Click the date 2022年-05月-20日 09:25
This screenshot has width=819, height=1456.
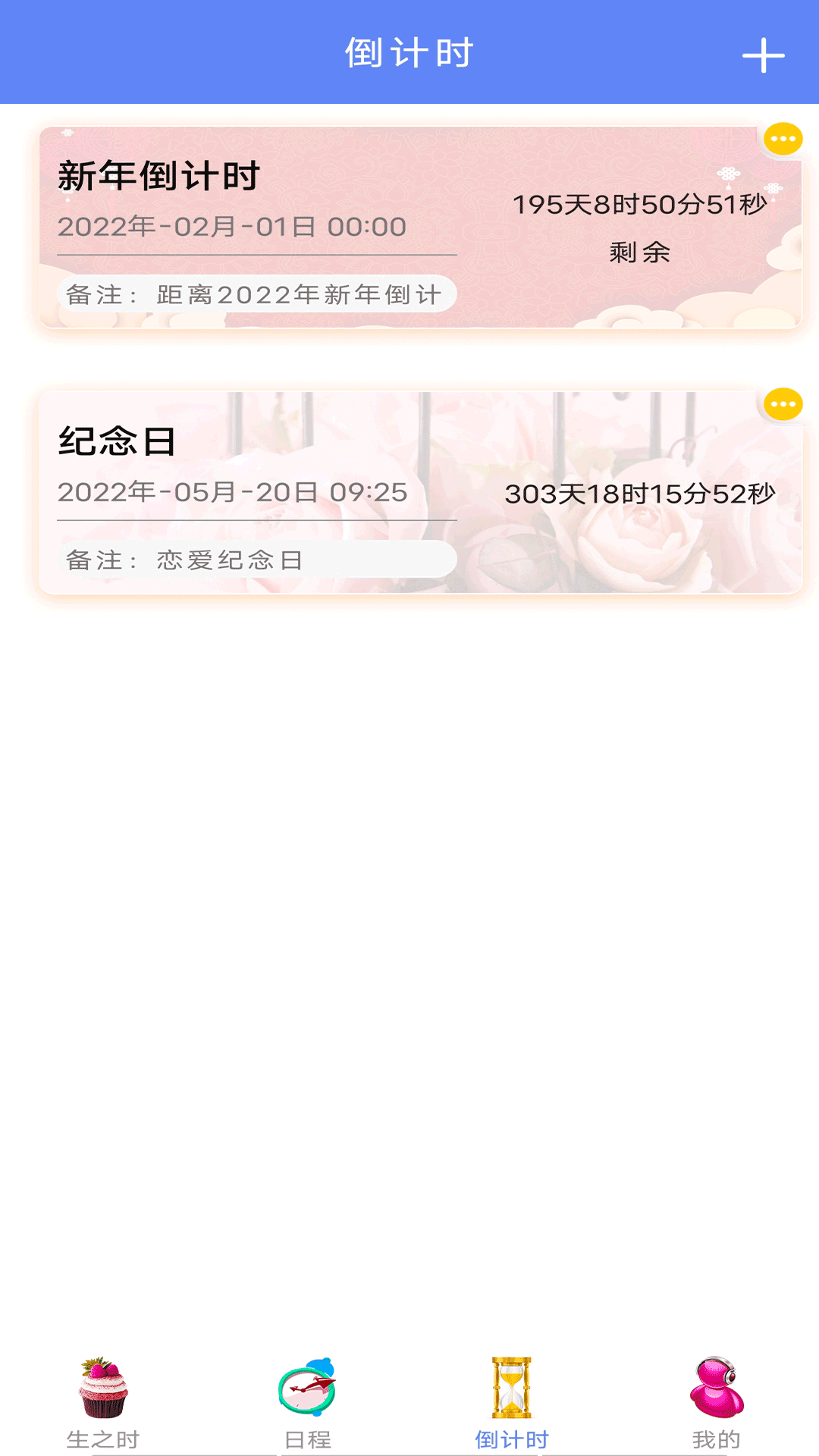click(233, 491)
